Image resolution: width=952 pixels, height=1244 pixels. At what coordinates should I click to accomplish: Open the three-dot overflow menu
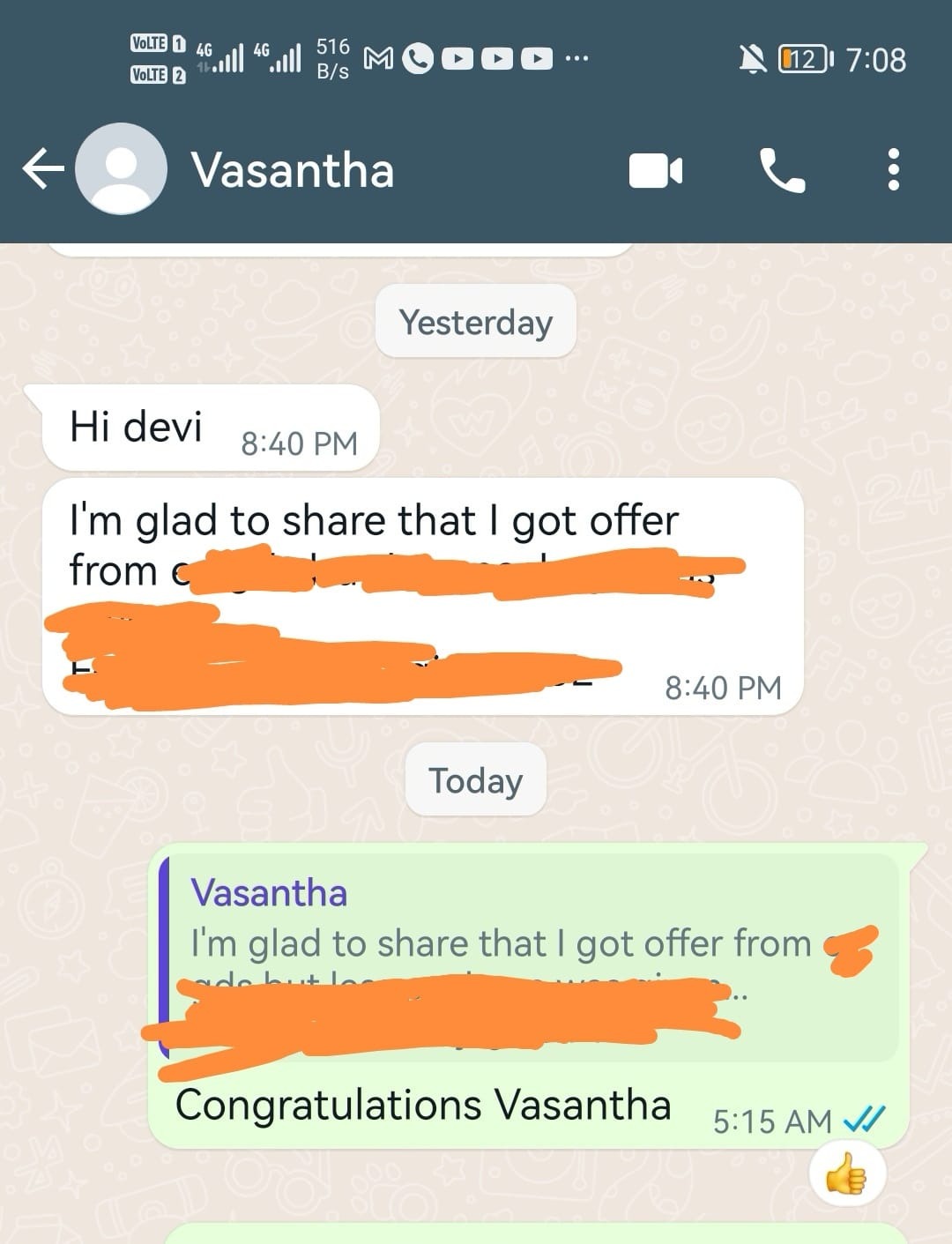[893, 169]
